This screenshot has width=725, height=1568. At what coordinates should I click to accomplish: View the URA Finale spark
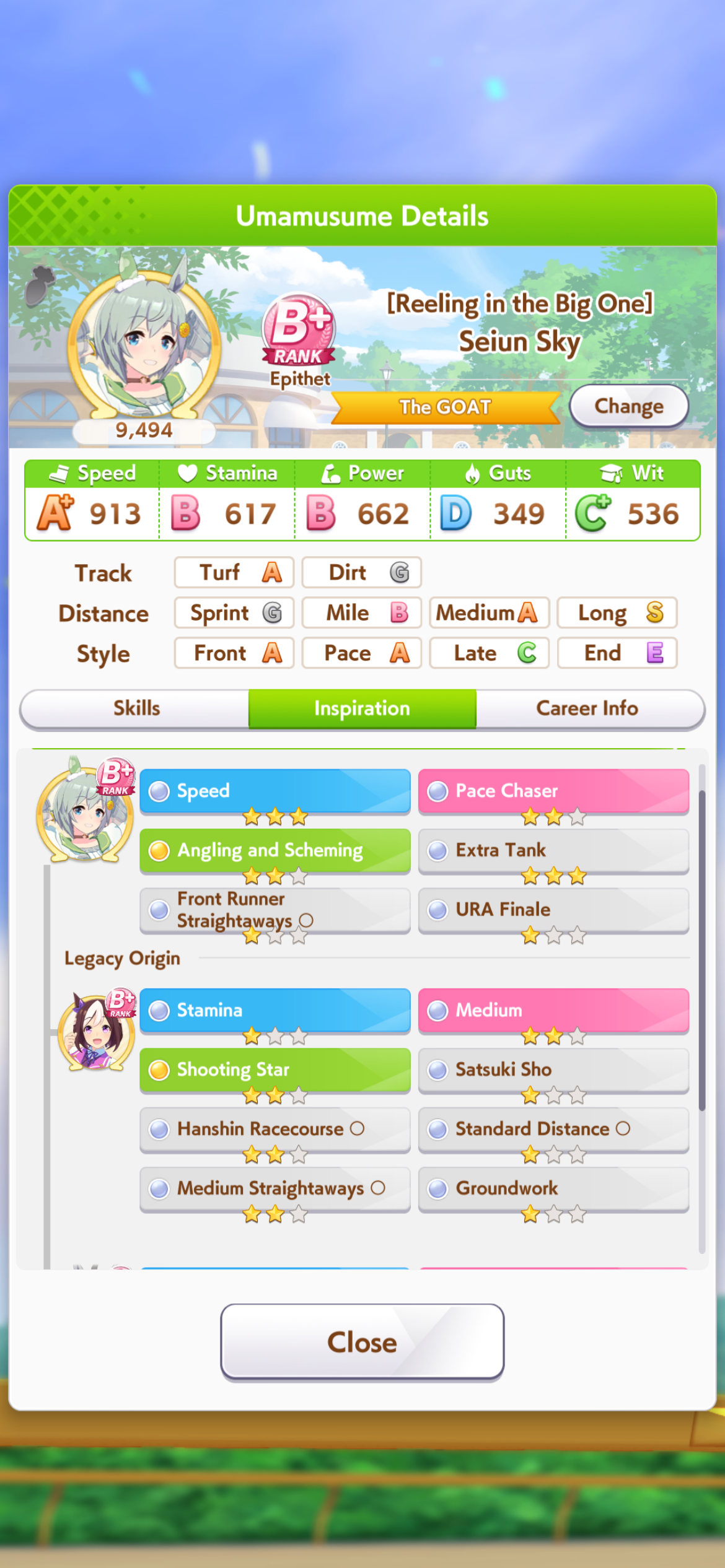[553, 910]
